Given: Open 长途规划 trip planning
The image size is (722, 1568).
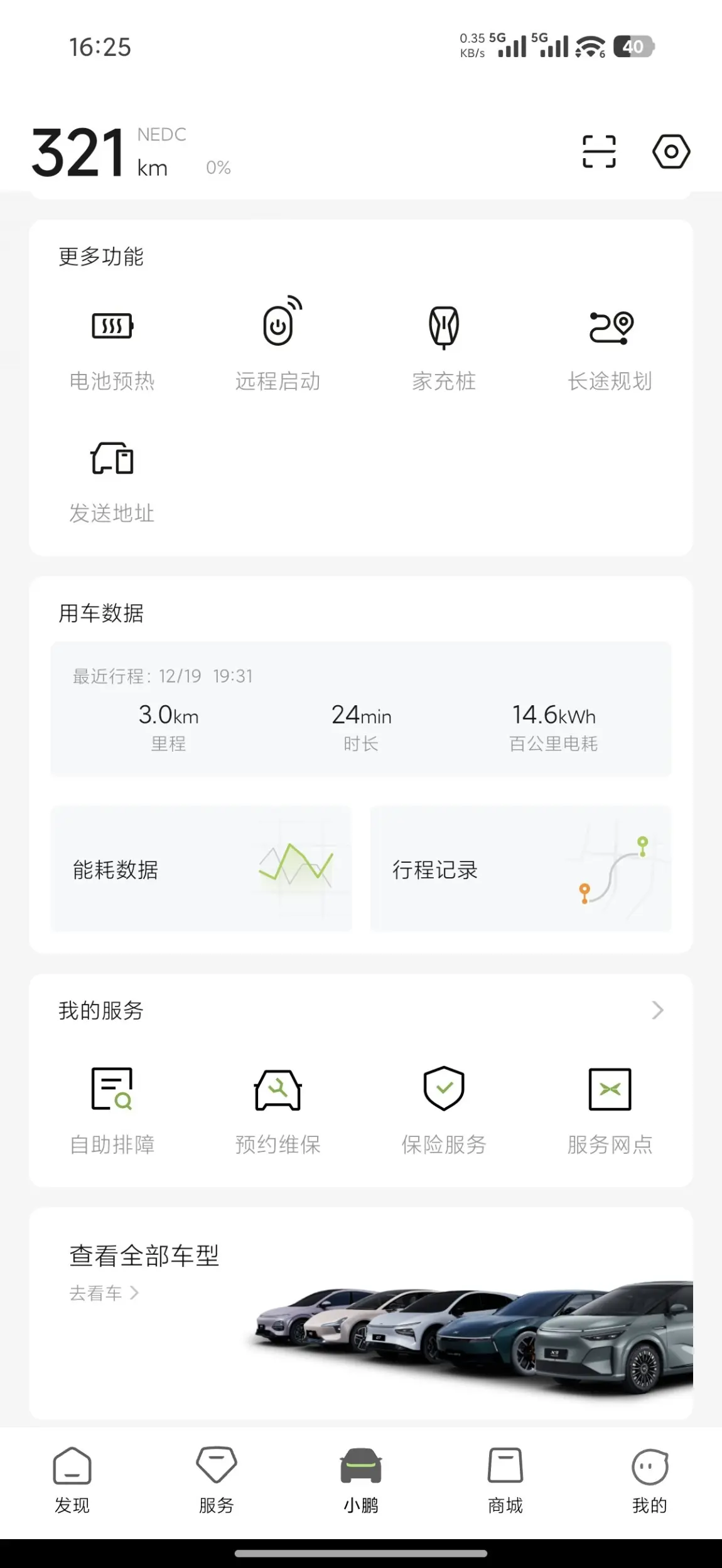Looking at the screenshot, I should 610,345.
